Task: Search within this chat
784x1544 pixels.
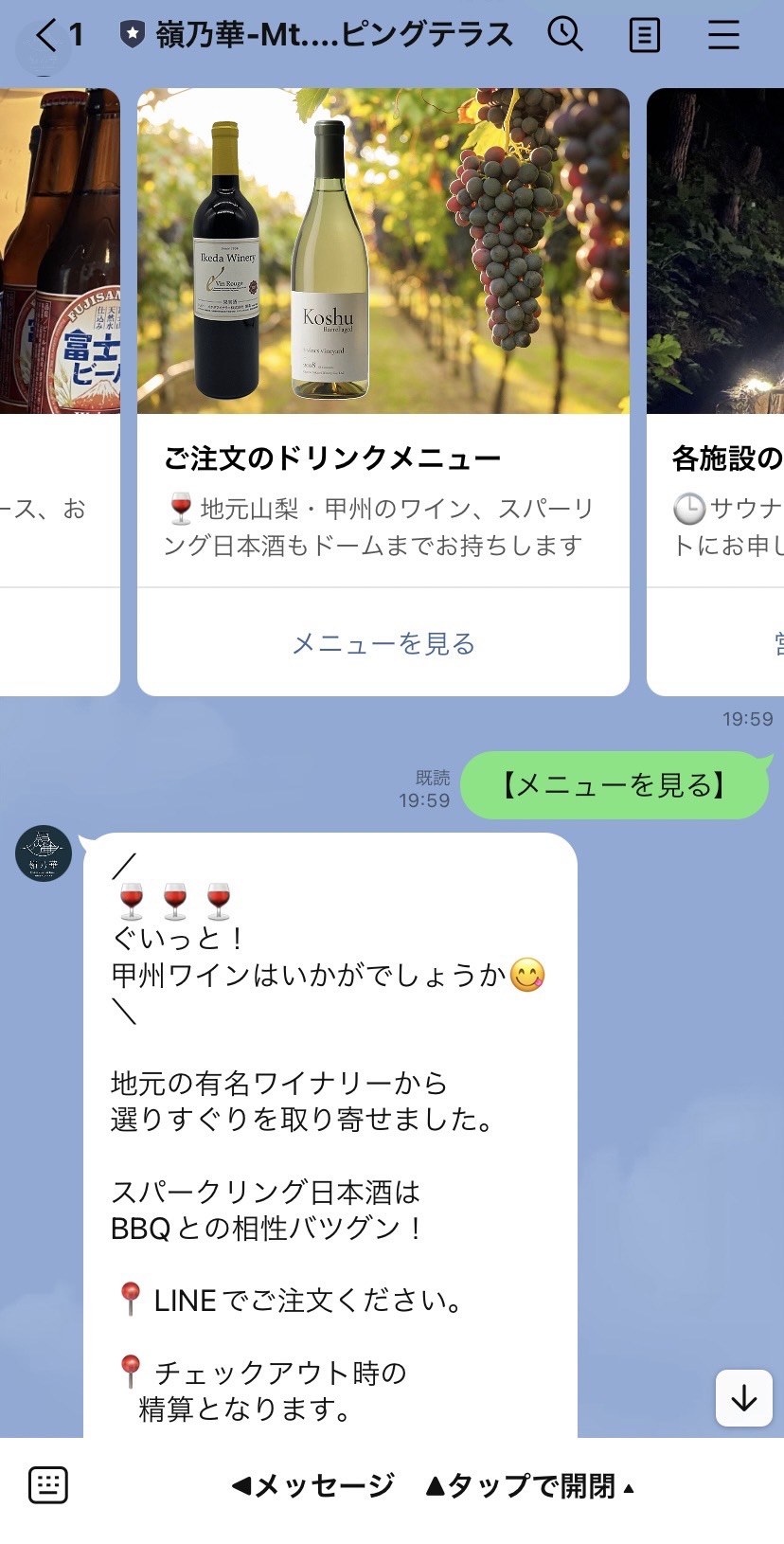Action: [565, 35]
